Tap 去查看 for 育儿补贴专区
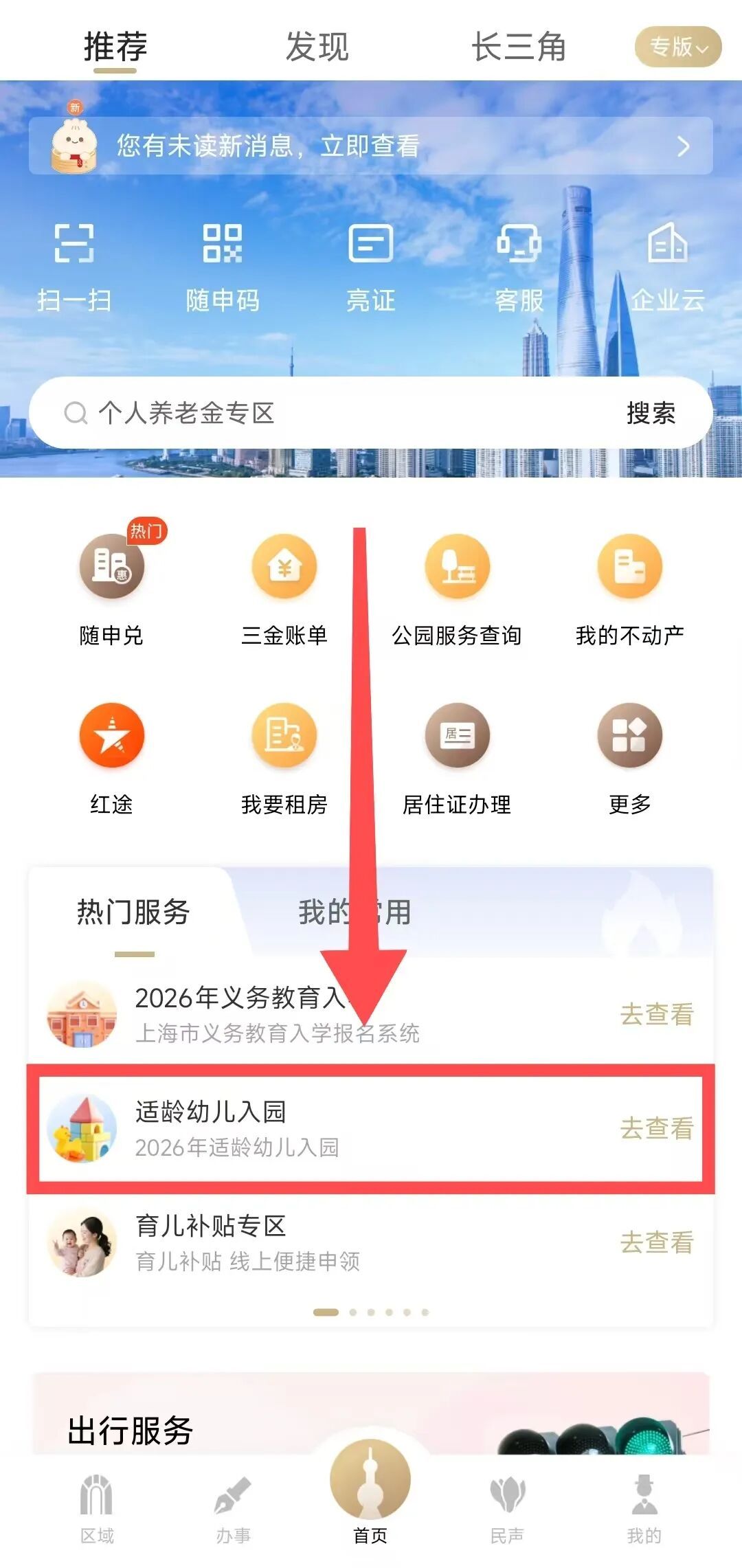Screen dimensions: 742x1568 (x=657, y=1242)
